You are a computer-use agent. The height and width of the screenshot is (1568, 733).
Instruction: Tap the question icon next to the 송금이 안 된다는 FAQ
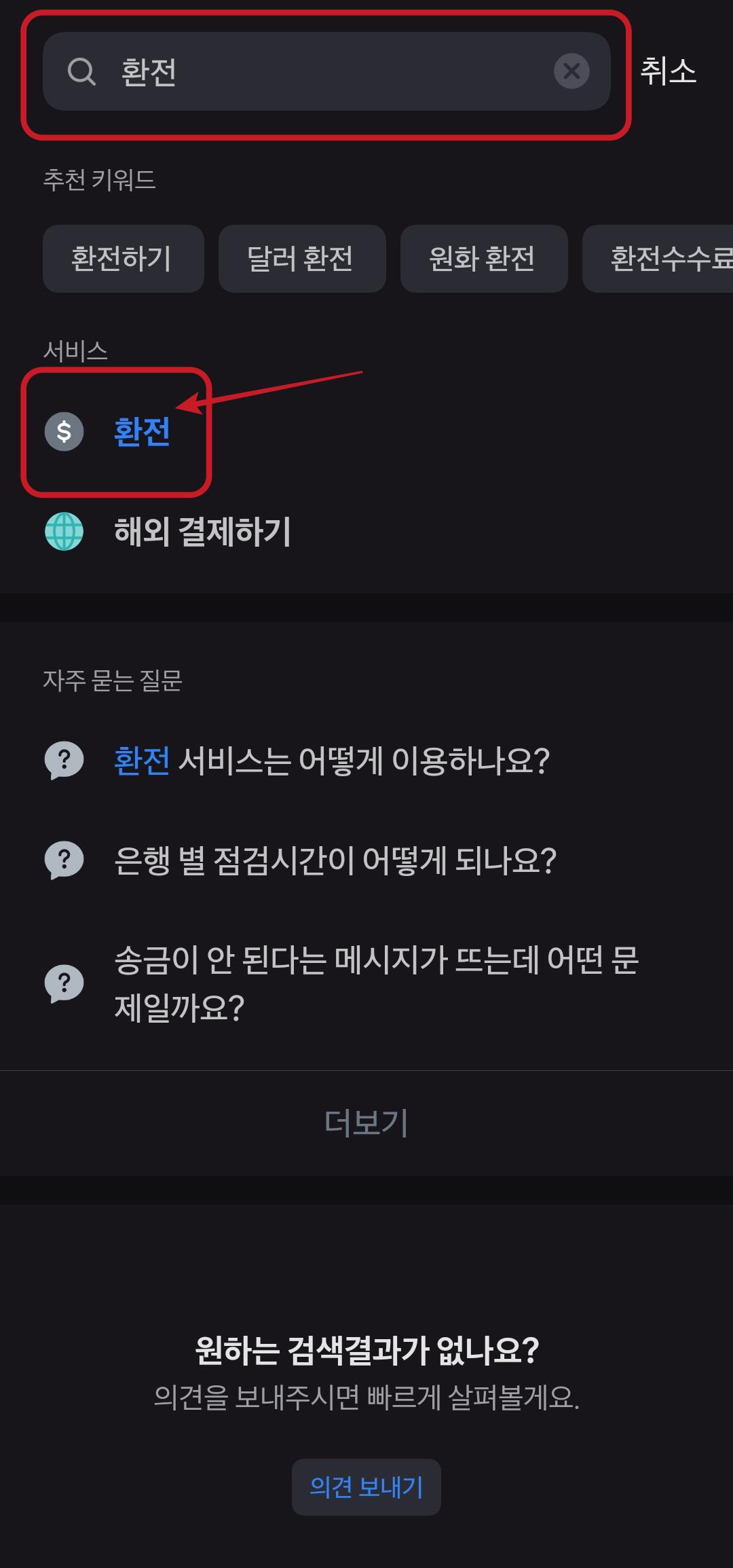click(64, 981)
